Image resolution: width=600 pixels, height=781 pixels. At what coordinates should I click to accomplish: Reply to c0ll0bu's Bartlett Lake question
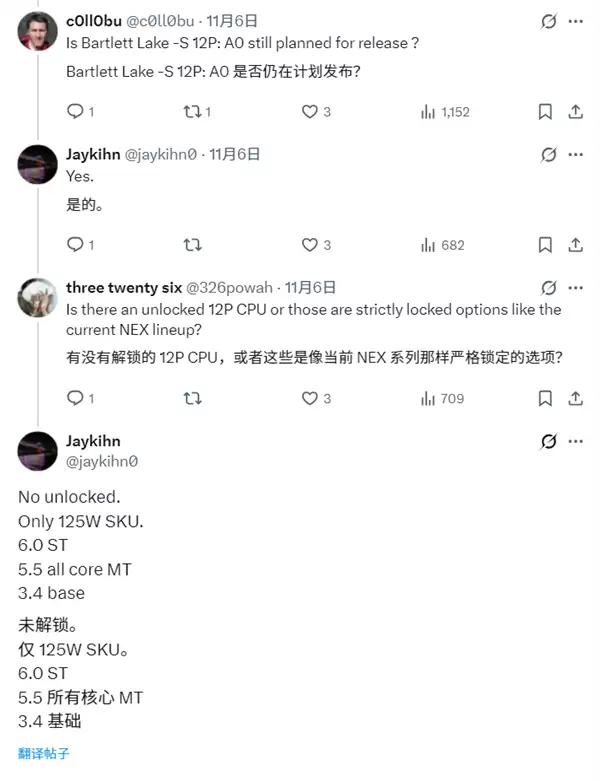[x=75, y=112]
